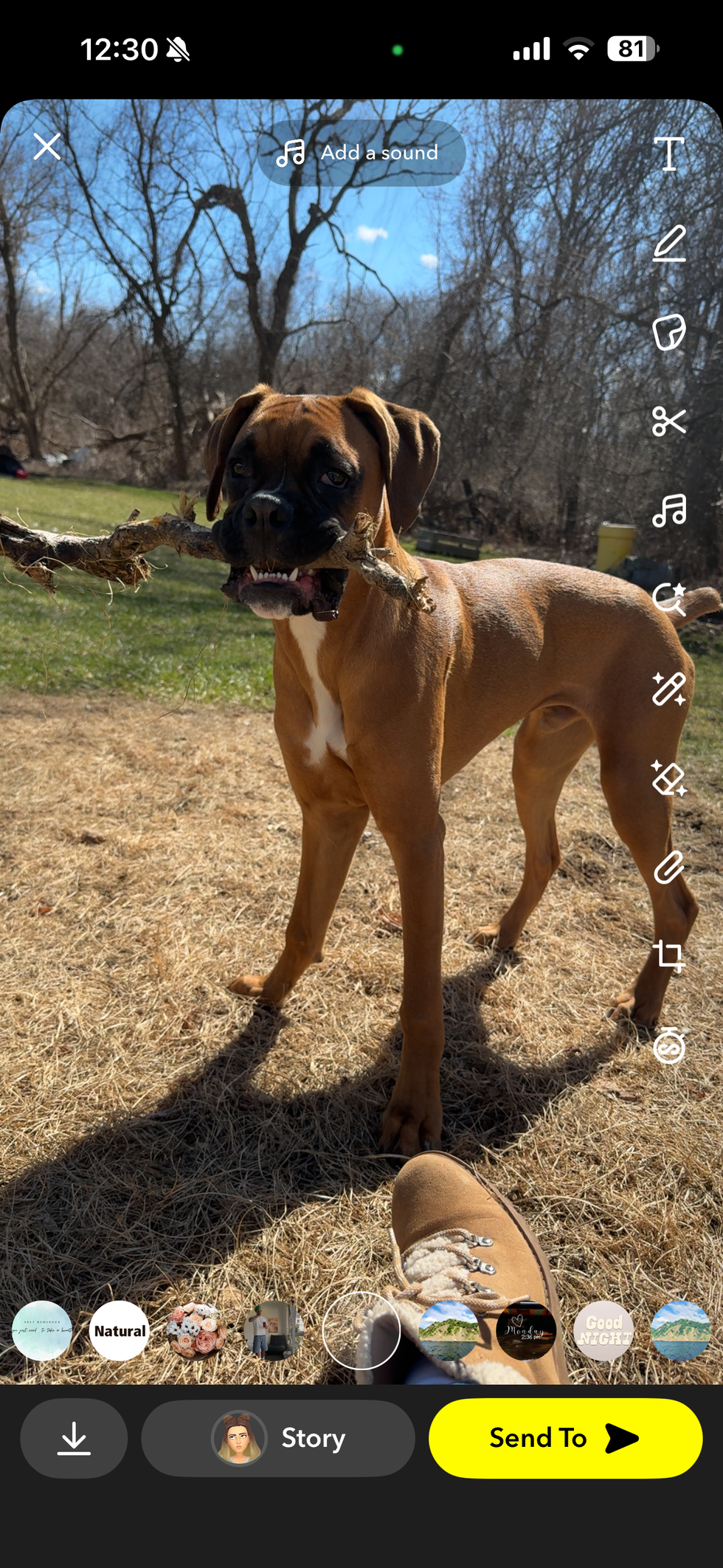This screenshot has height=1568, width=723.
Task: Tap the magic wand edit tool
Action: pyautogui.click(x=668, y=689)
